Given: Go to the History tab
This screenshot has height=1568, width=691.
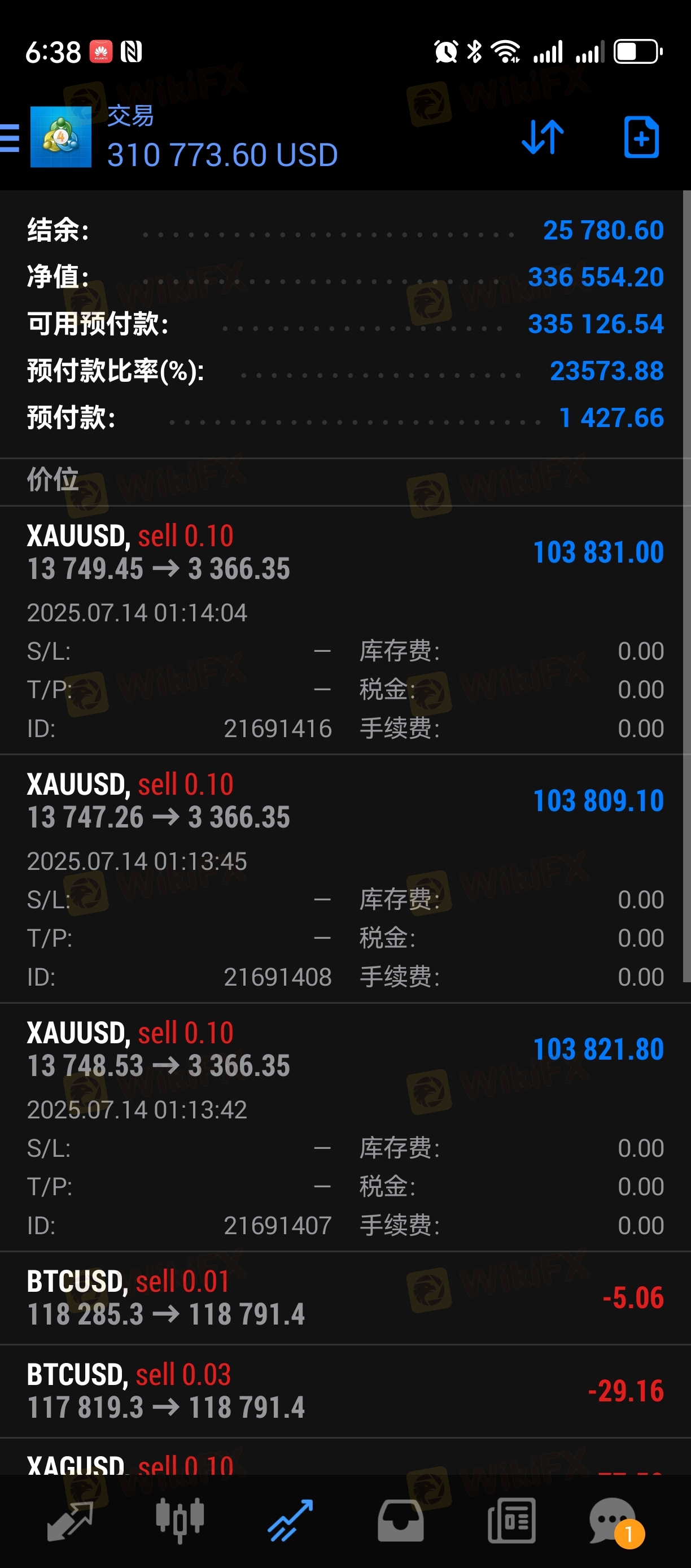Looking at the screenshot, I should click(x=400, y=1521).
